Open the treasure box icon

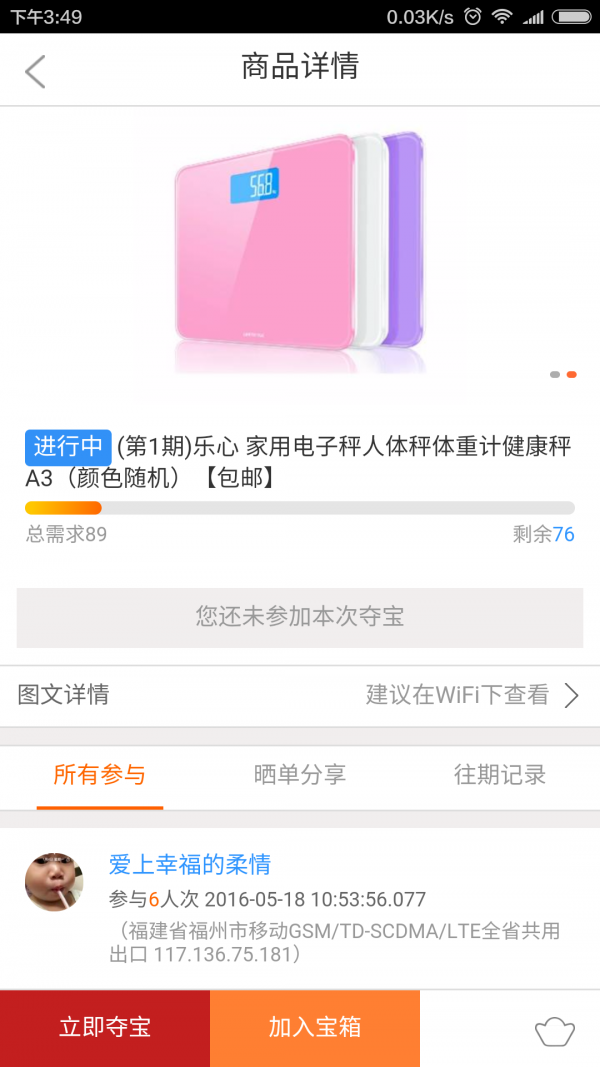555,1030
